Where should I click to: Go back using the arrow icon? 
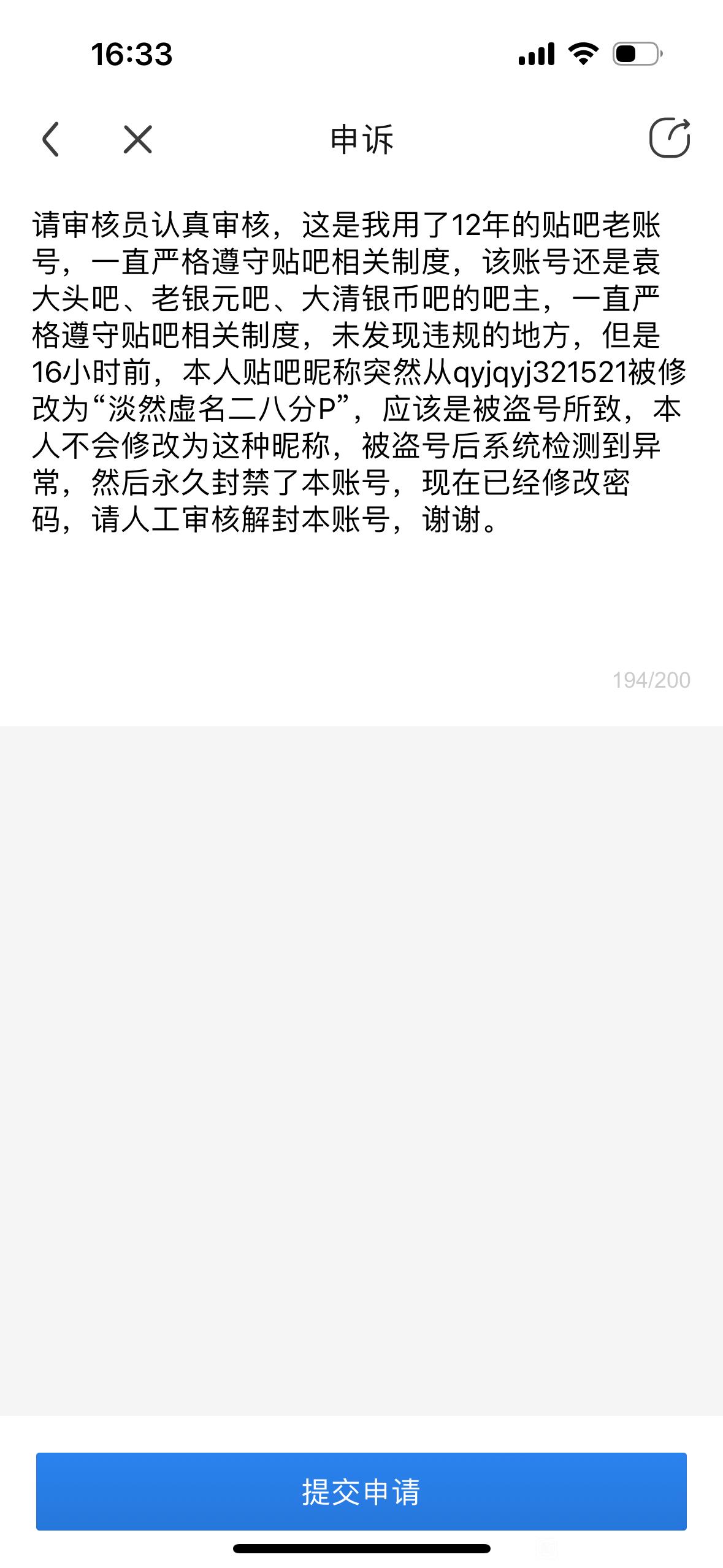51,139
